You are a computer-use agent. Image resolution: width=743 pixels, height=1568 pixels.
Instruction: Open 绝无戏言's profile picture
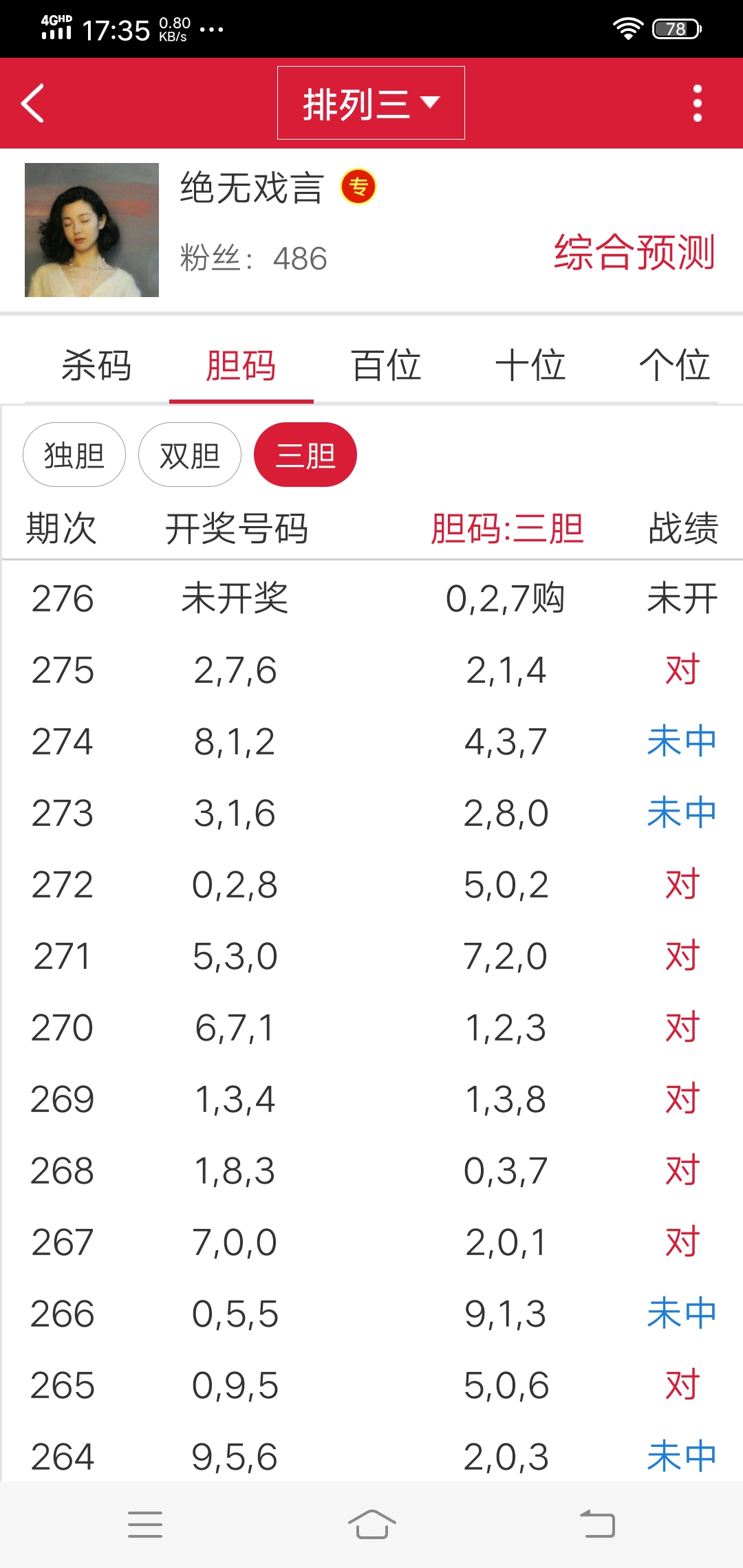pos(91,230)
